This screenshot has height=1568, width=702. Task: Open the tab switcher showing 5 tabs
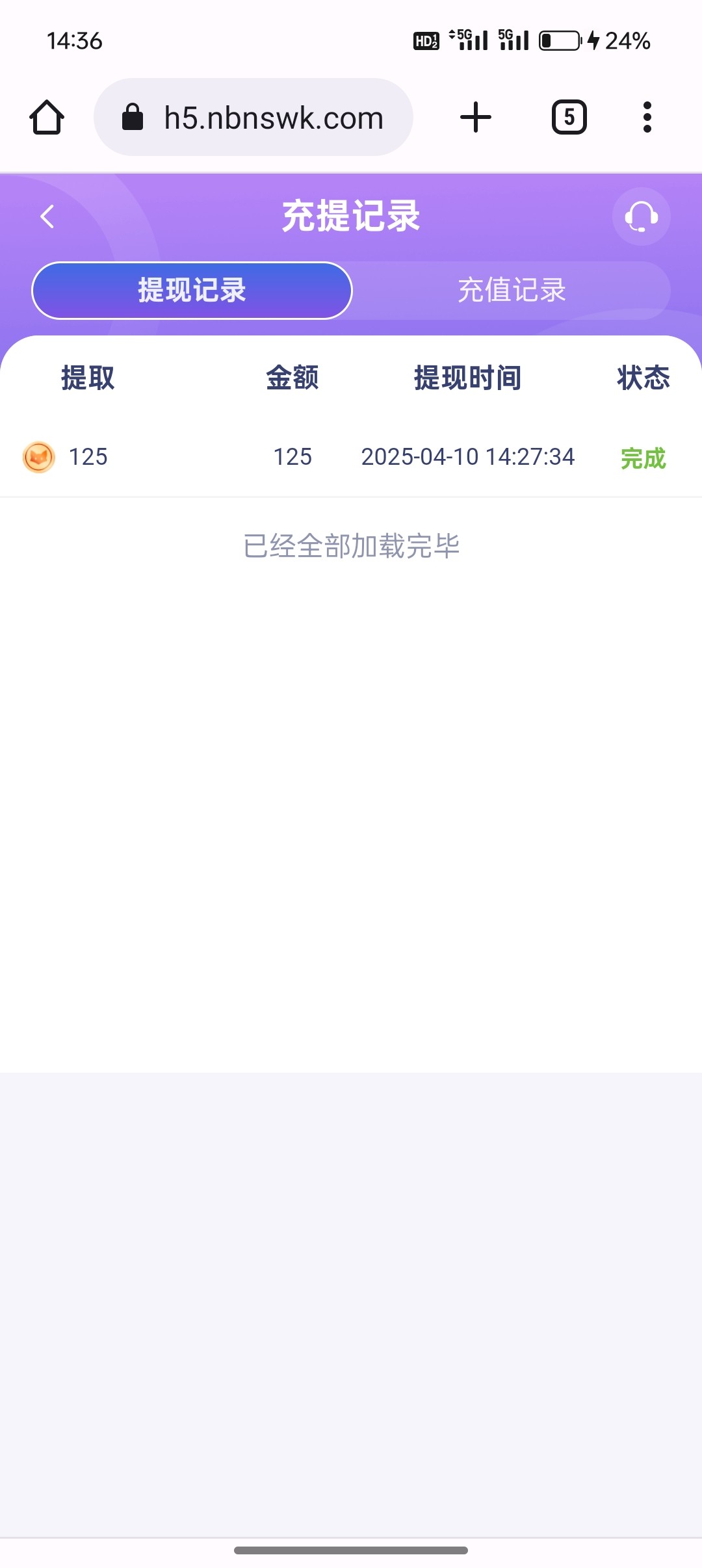[x=567, y=117]
